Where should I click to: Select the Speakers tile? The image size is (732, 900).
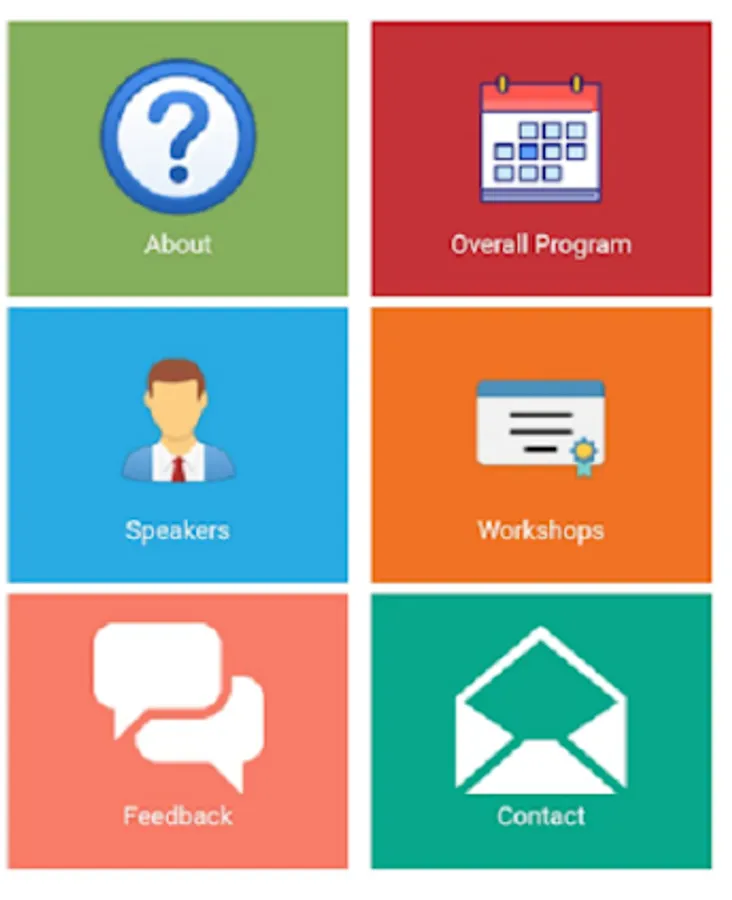pyautogui.click(x=177, y=445)
